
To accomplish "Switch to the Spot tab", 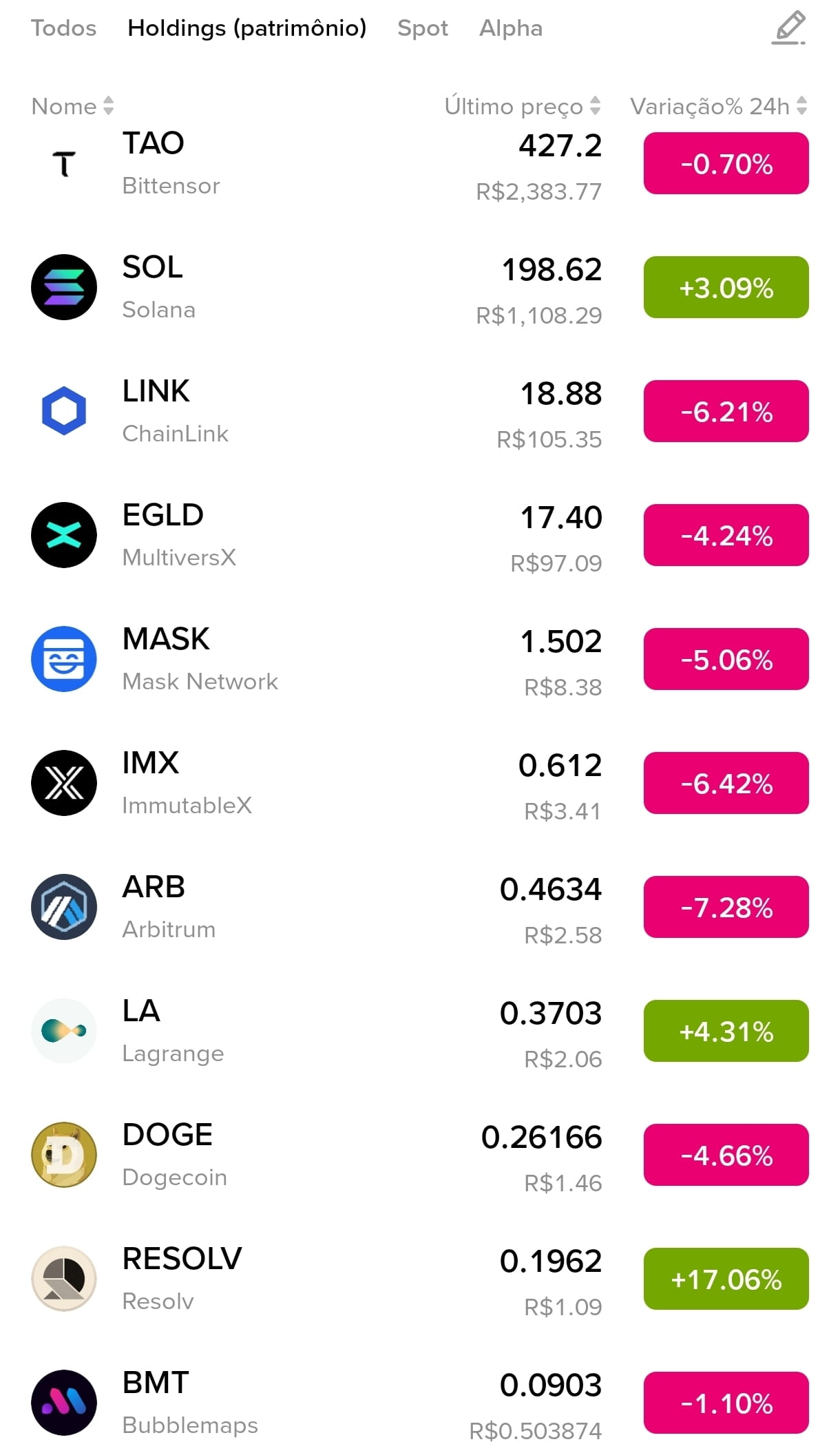I will coord(422,28).
